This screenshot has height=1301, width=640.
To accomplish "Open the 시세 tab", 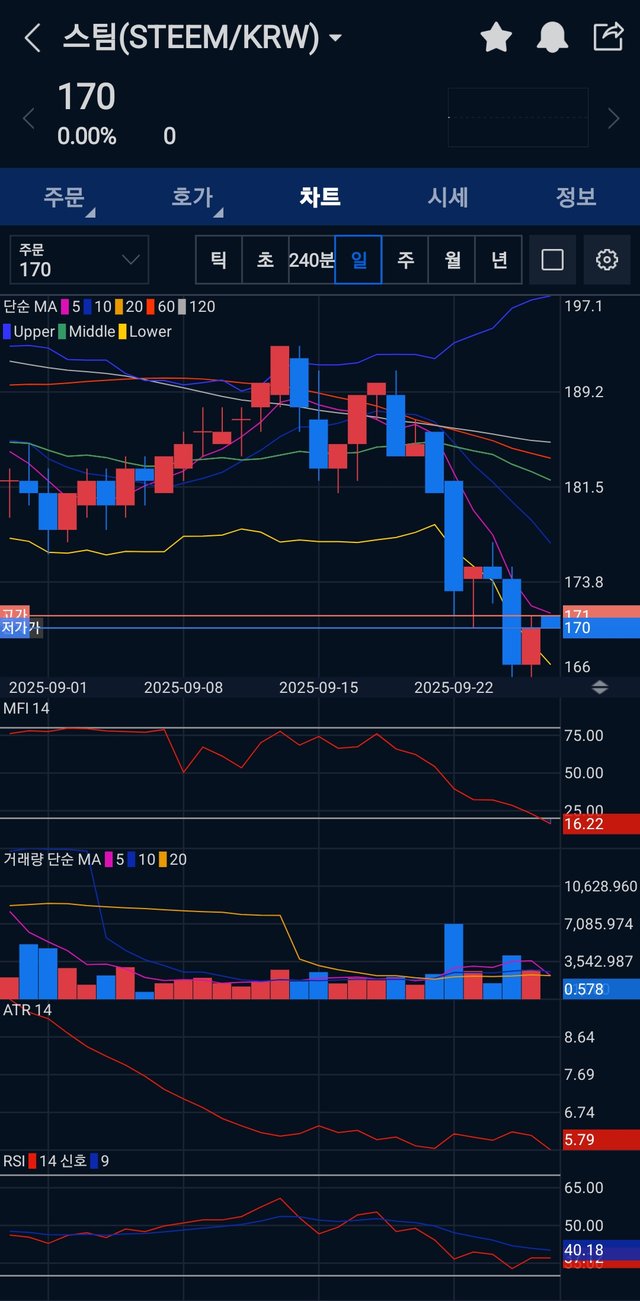I will point(448,197).
